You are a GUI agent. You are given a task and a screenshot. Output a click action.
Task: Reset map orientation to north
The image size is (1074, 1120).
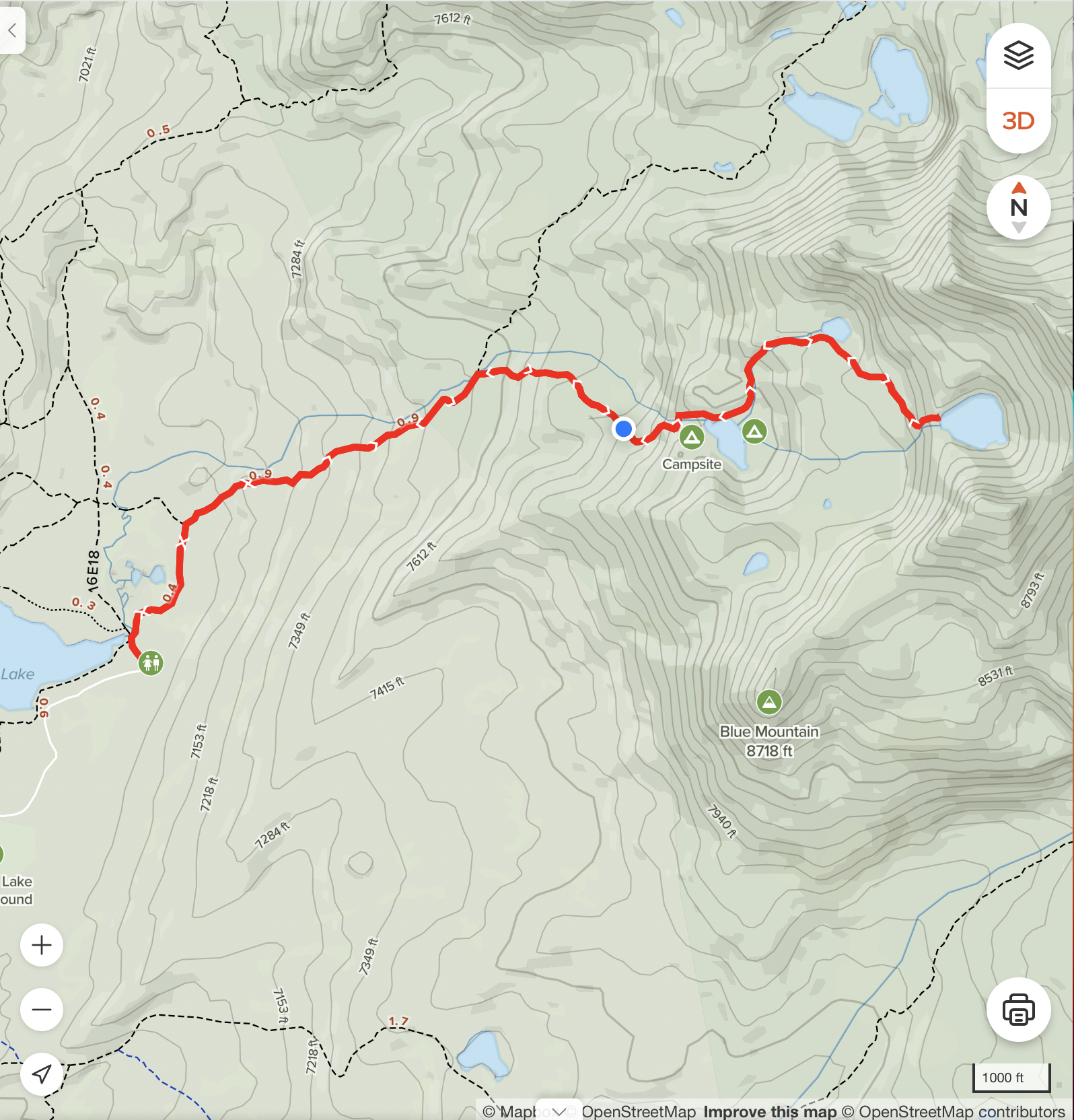(x=1018, y=208)
